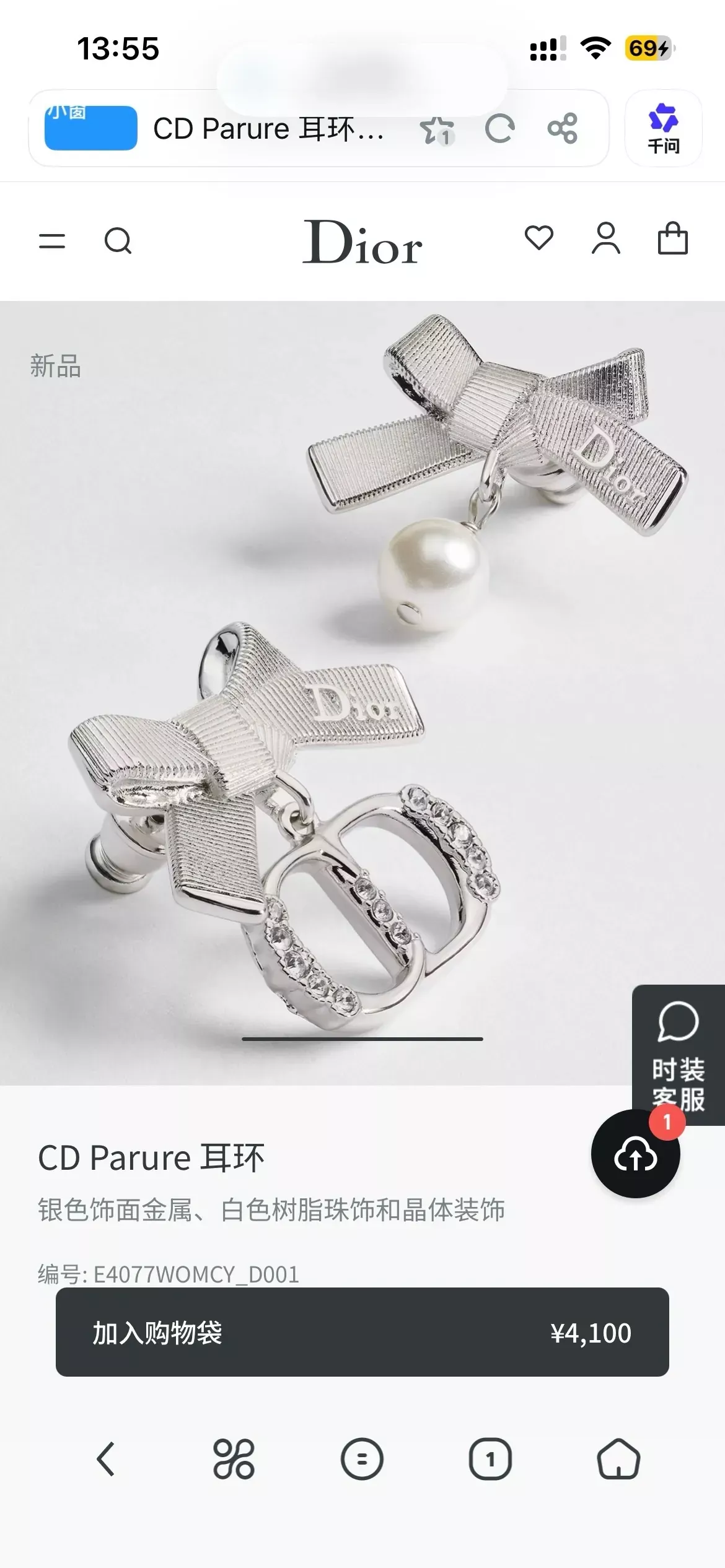
Task: Open the Dior site search
Action: point(118,241)
